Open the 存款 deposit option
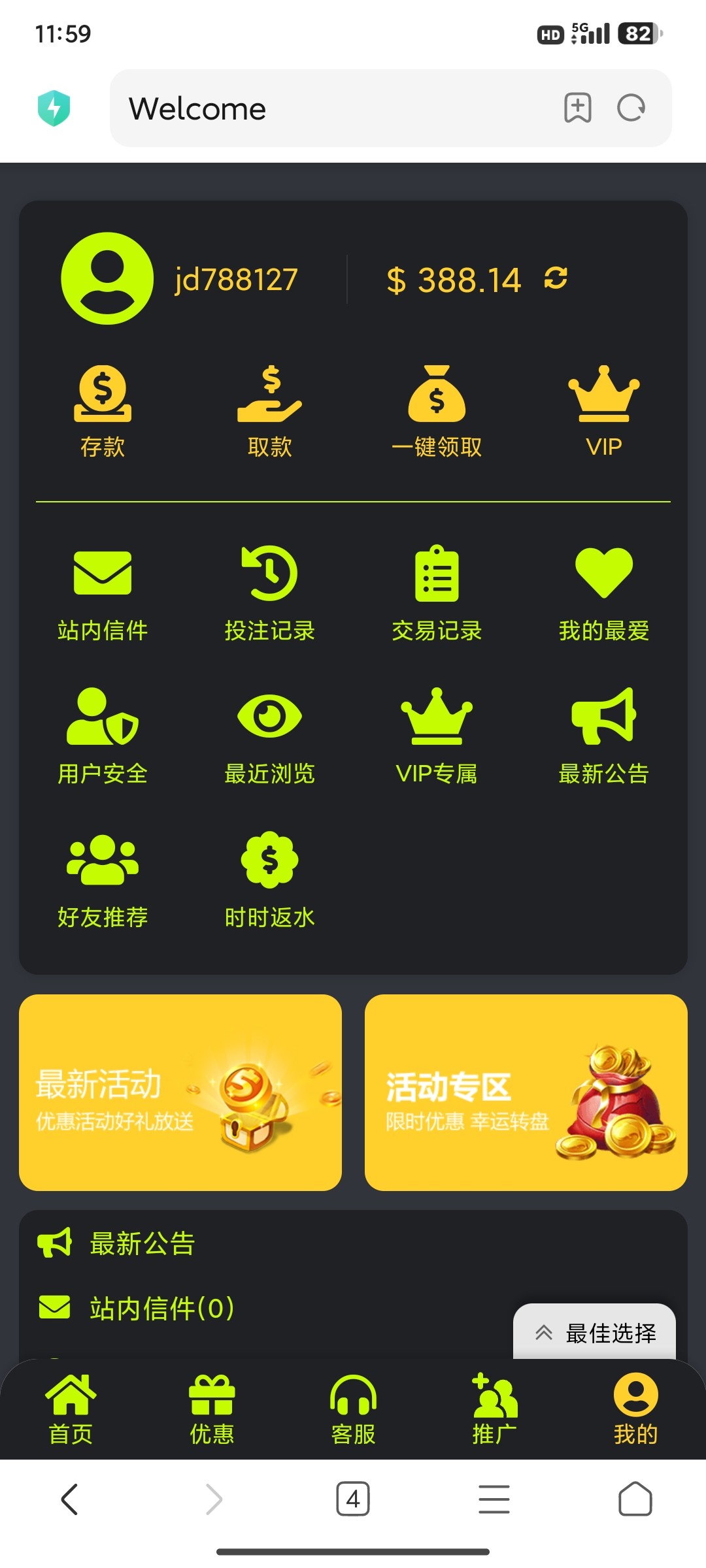Image resolution: width=706 pixels, height=1568 pixels. [103, 412]
